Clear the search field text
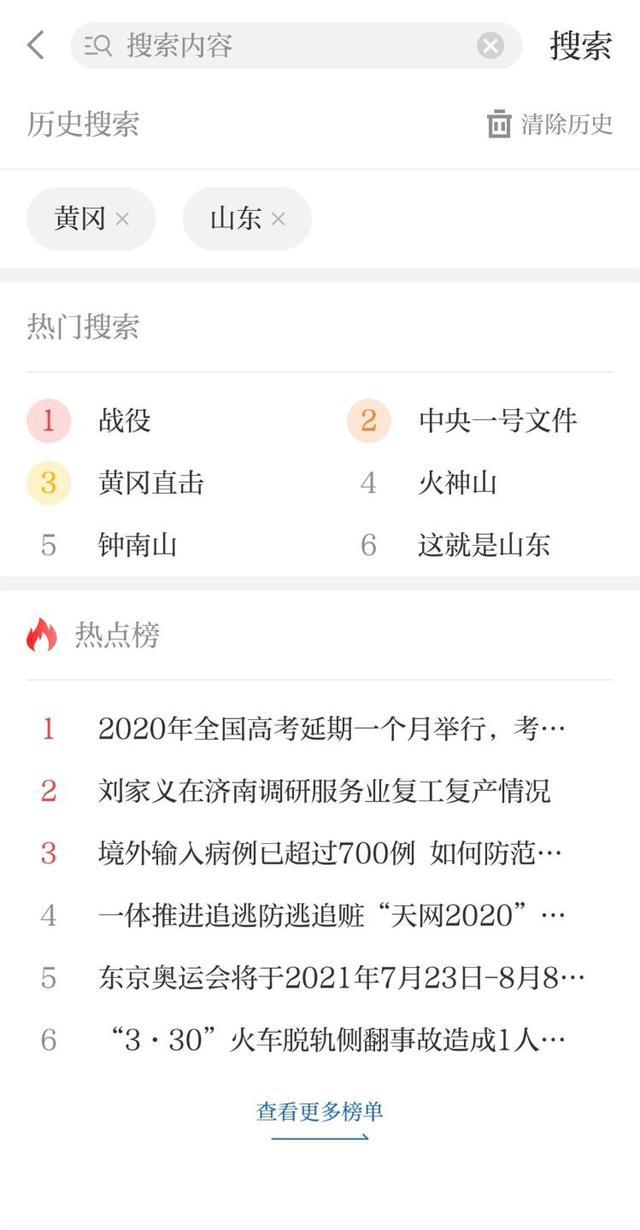This screenshot has height=1230, width=640. coord(490,46)
